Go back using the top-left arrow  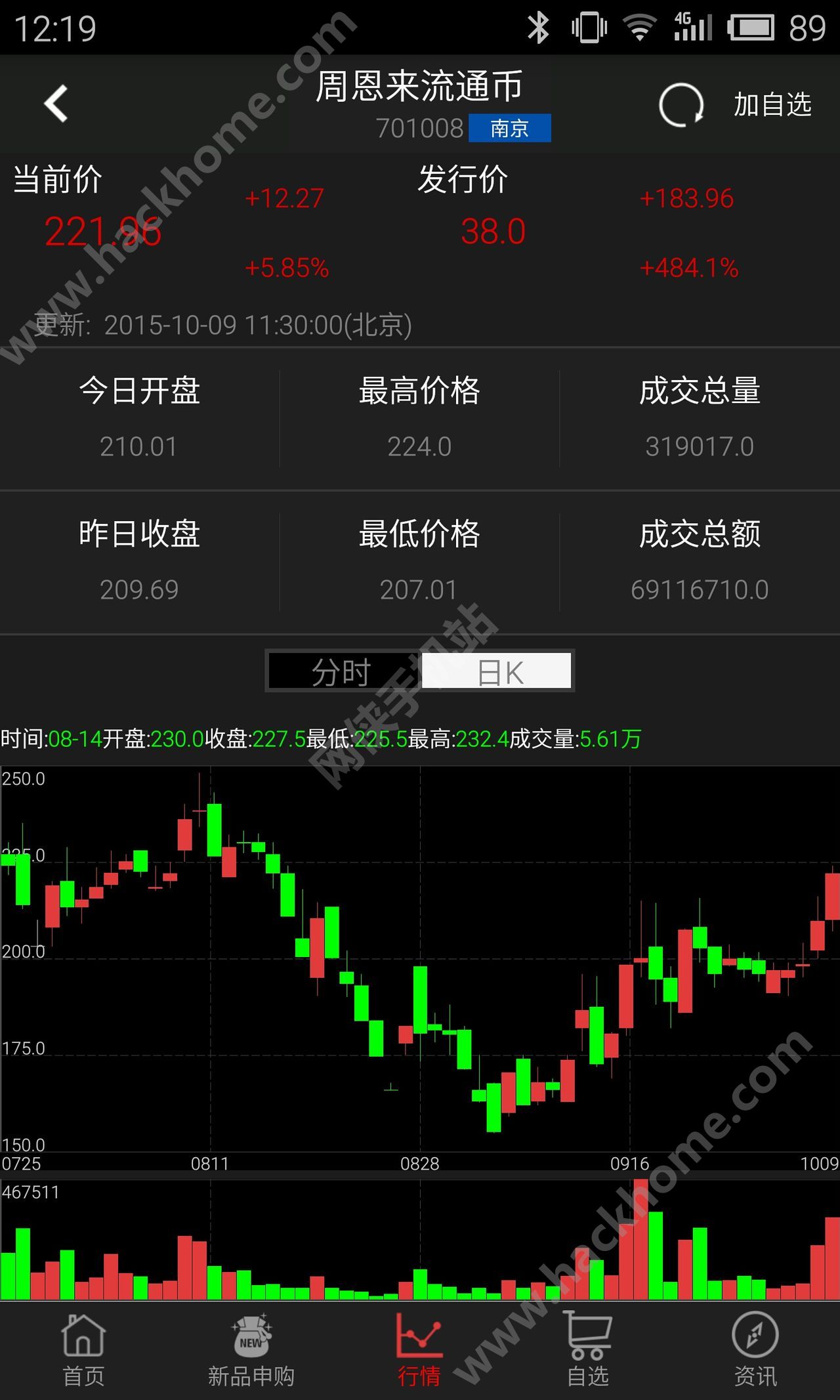pyautogui.click(x=56, y=104)
